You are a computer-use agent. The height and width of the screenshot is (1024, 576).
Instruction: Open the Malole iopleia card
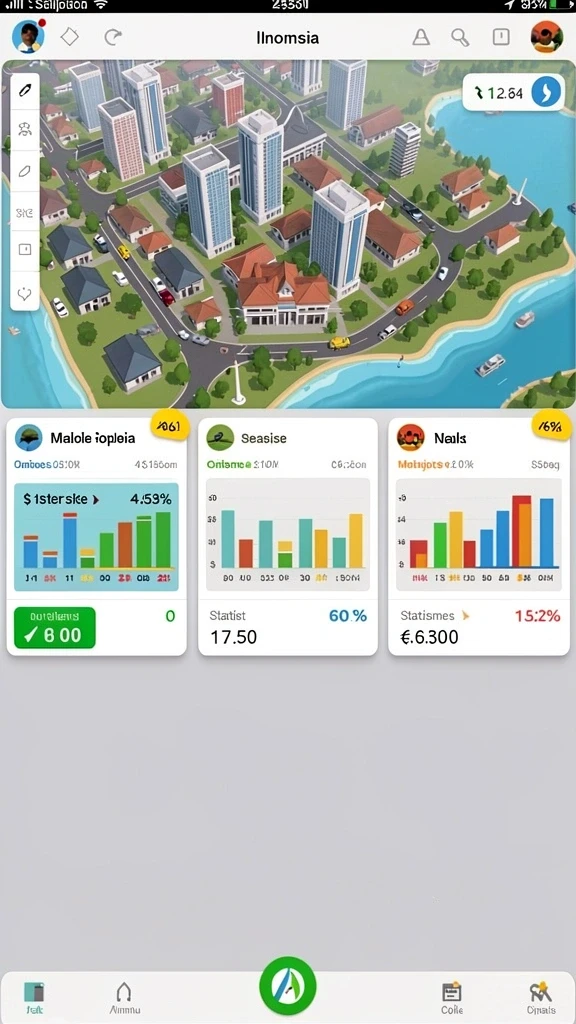97,537
